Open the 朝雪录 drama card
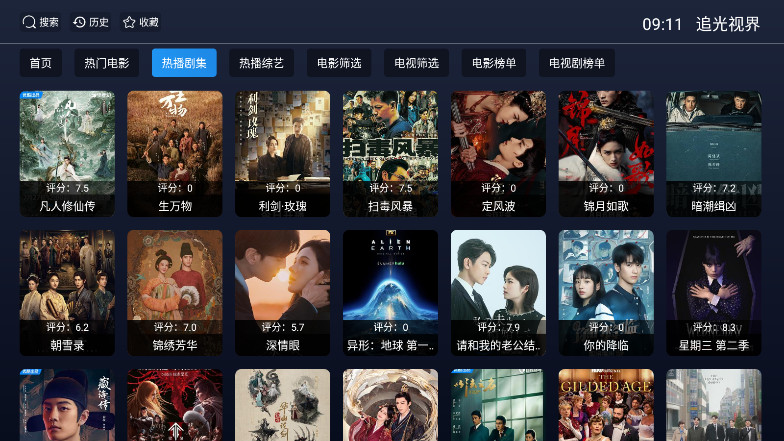The width and height of the screenshot is (784, 441). (x=67, y=291)
